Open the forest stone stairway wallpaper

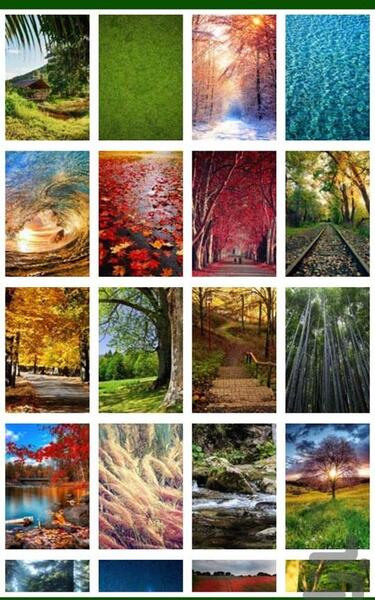[234, 350]
